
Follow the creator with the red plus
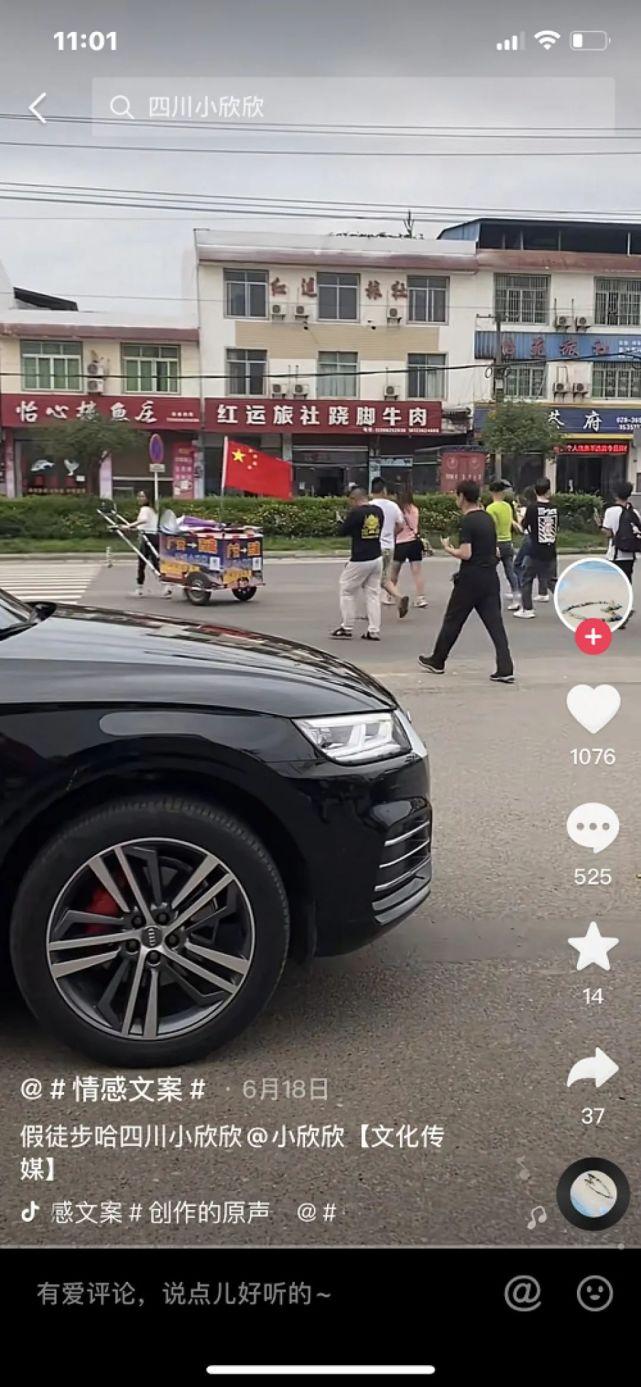point(593,637)
